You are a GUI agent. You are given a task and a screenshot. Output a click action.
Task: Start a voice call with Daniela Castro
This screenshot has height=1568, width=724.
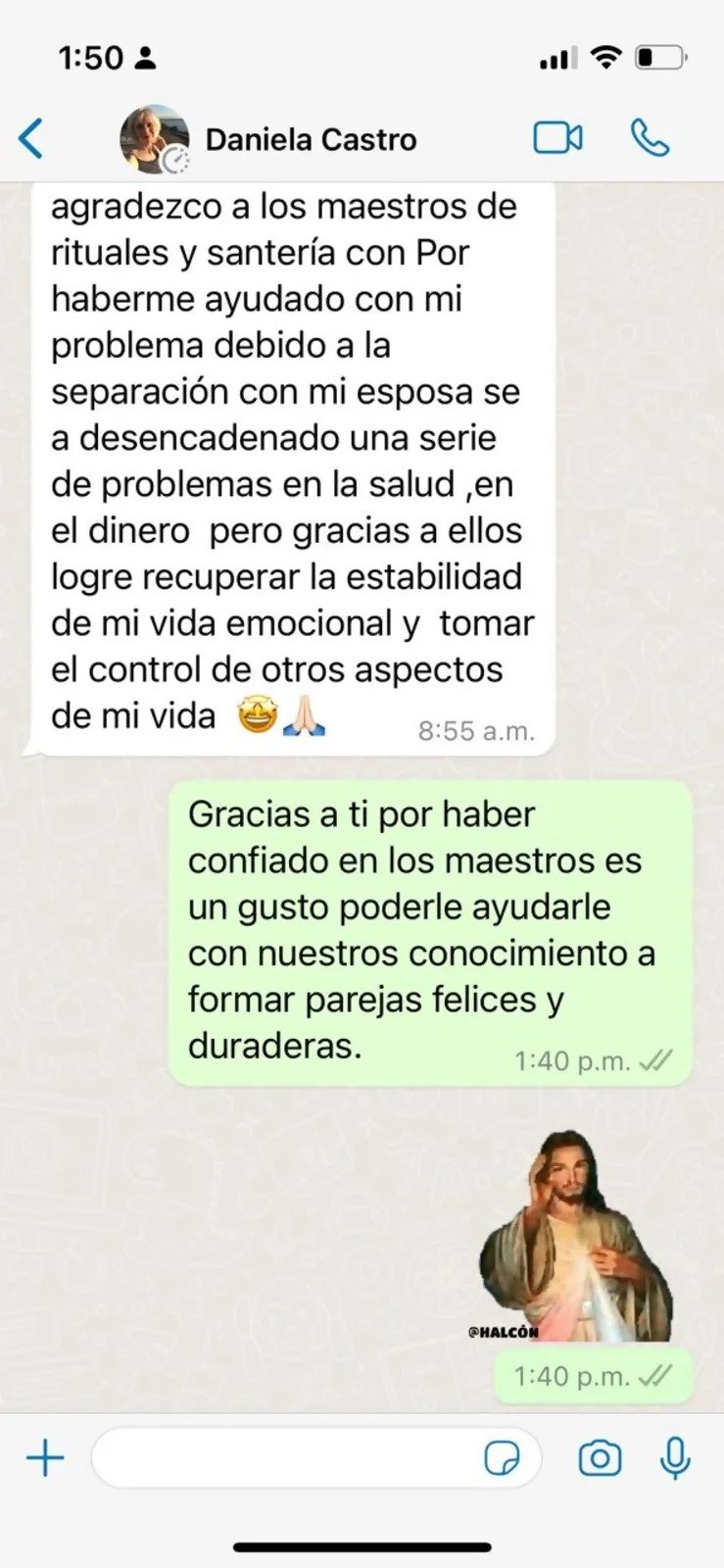pyautogui.click(x=650, y=138)
